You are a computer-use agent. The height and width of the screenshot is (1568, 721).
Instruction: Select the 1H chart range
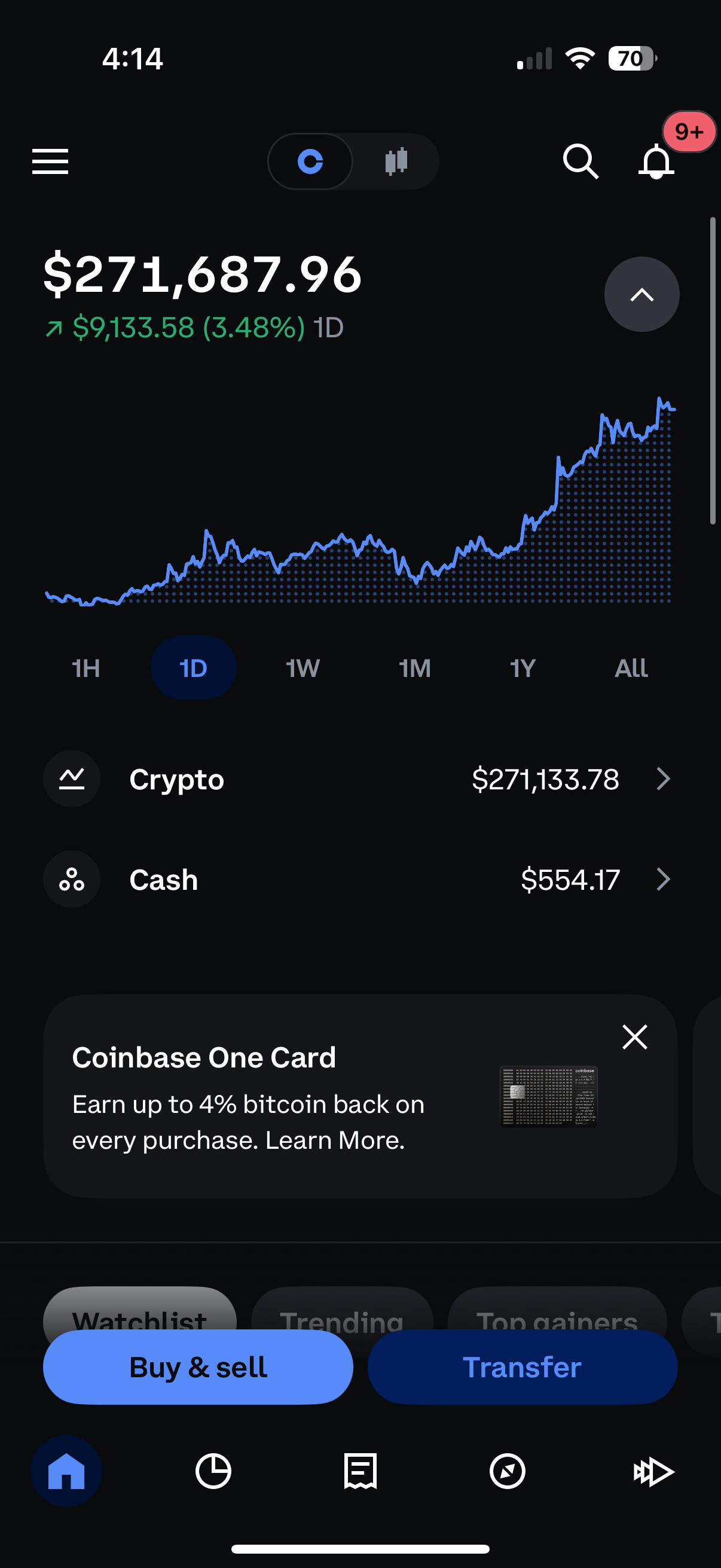coord(85,669)
